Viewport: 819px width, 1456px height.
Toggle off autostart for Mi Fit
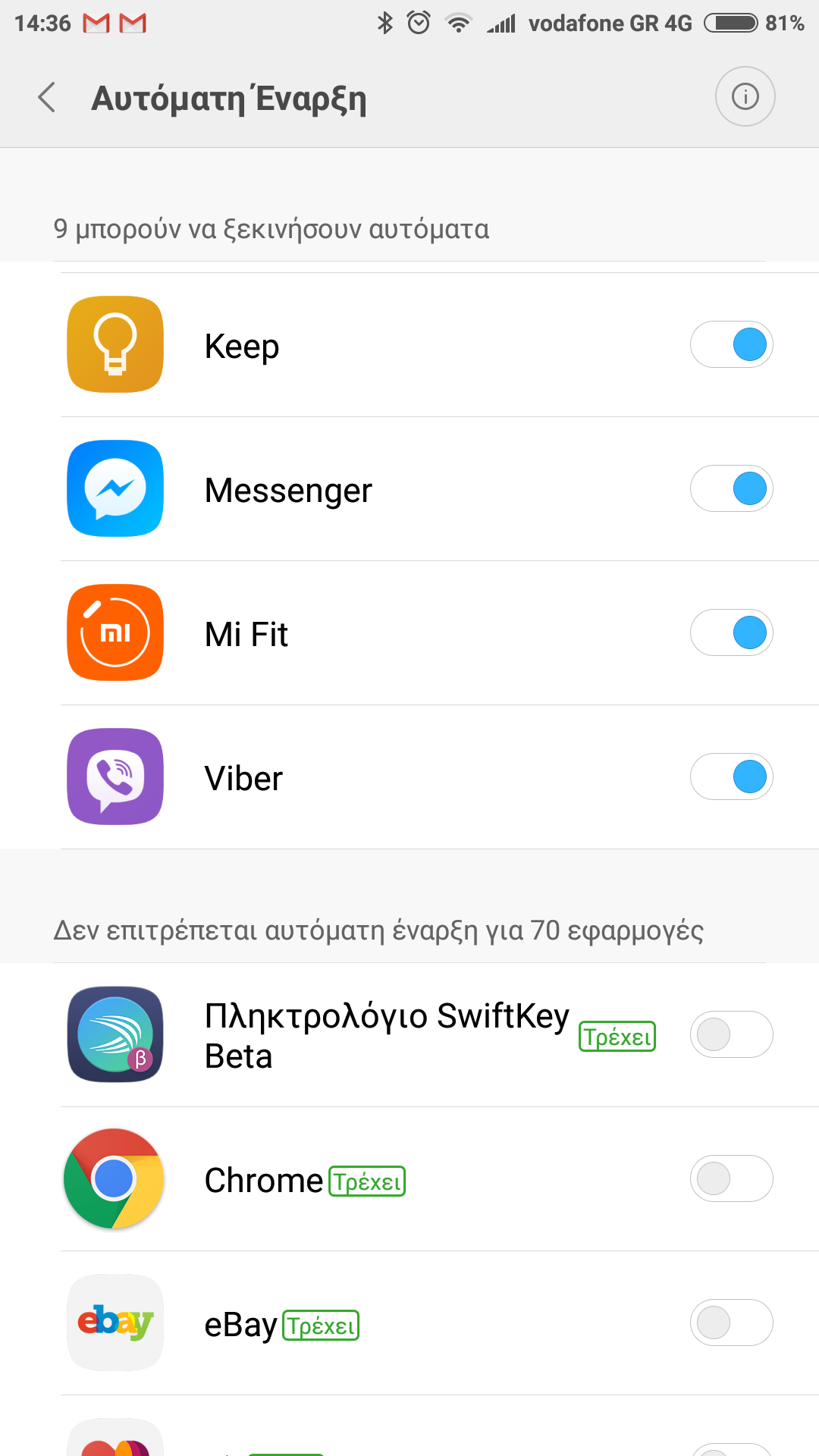point(731,632)
